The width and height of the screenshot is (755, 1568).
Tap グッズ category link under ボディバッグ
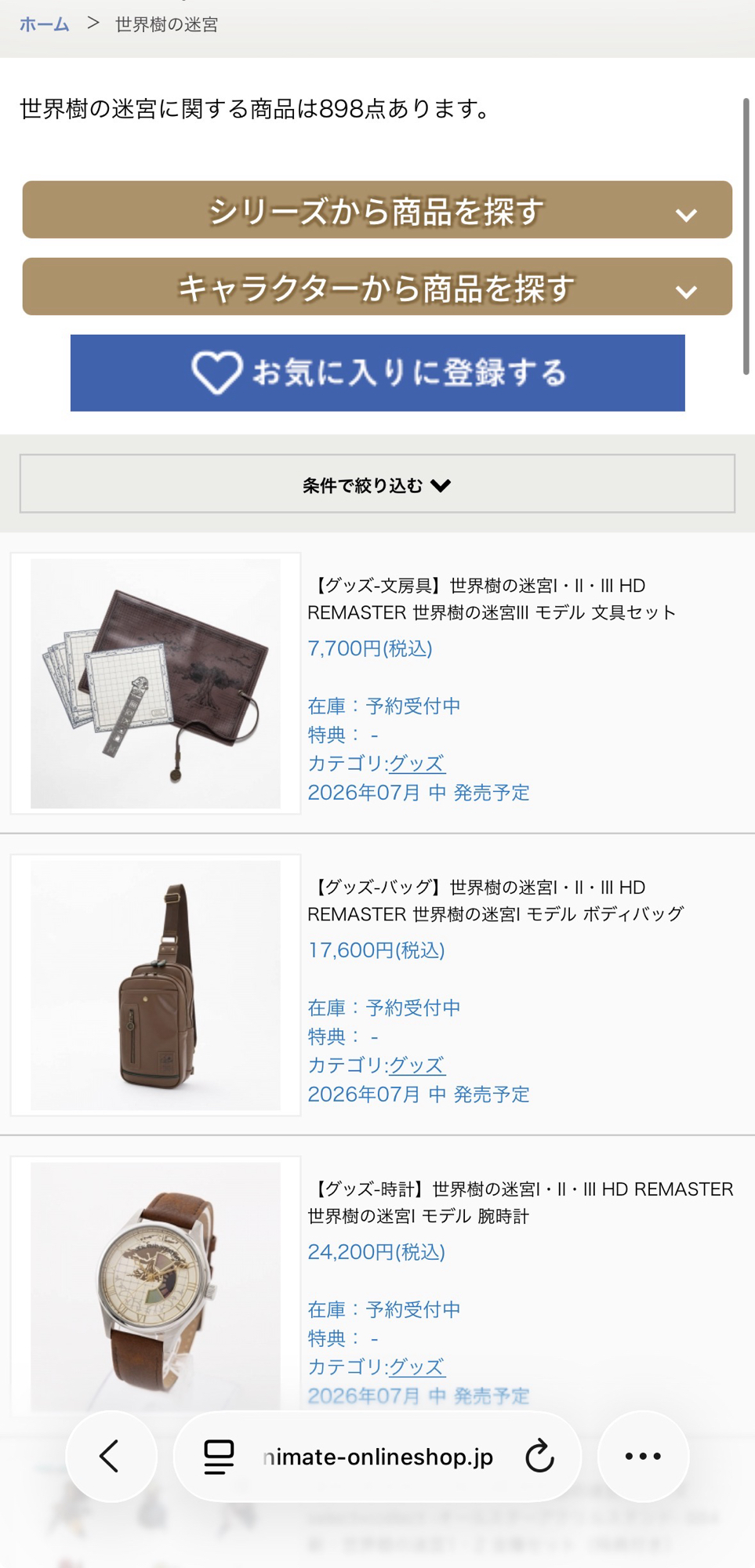[x=417, y=1065]
